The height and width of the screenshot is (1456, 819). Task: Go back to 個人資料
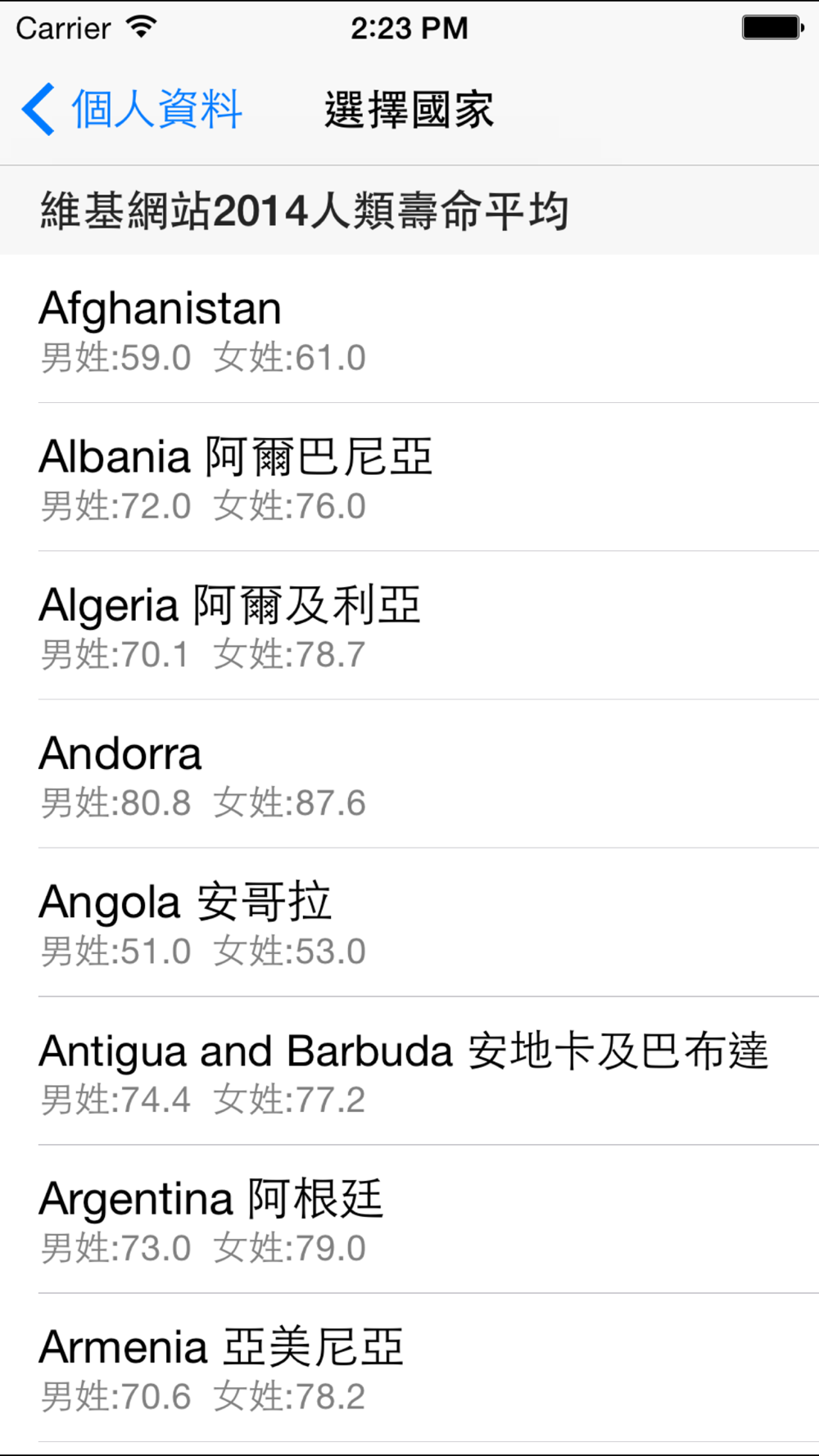132,109
